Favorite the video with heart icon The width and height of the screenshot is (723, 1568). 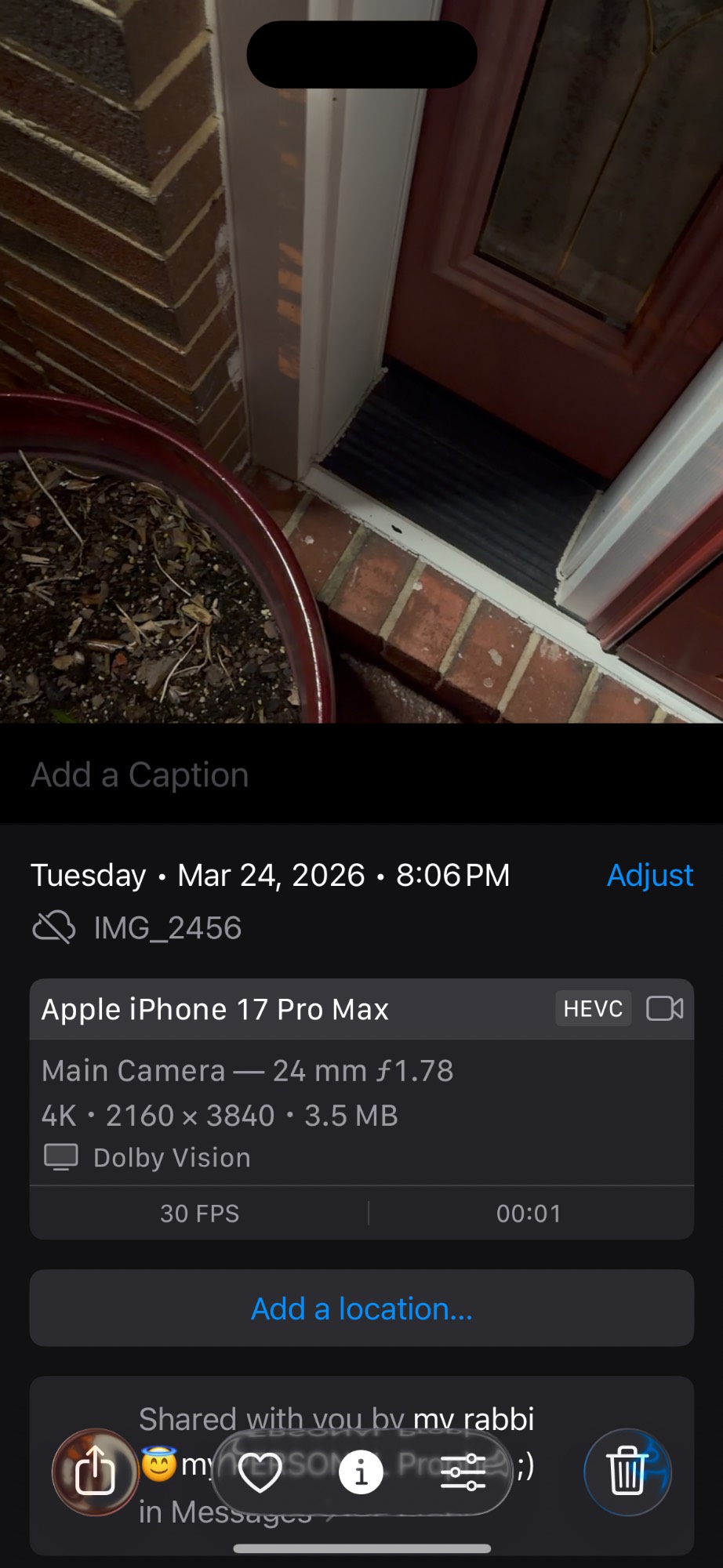pyautogui.click(x=260, y=1472)
